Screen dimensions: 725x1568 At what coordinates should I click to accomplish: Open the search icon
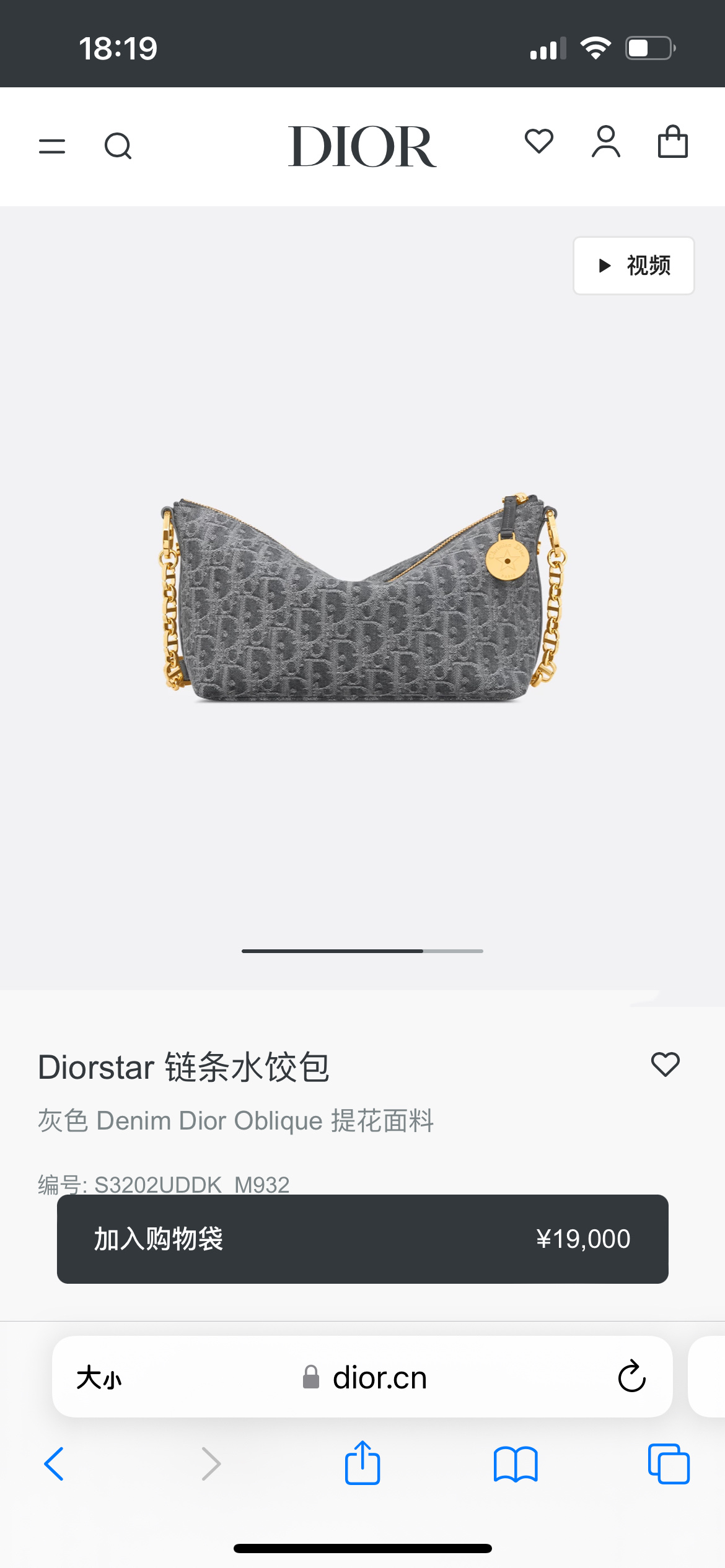pyautogui.click(x=118, y=146)
